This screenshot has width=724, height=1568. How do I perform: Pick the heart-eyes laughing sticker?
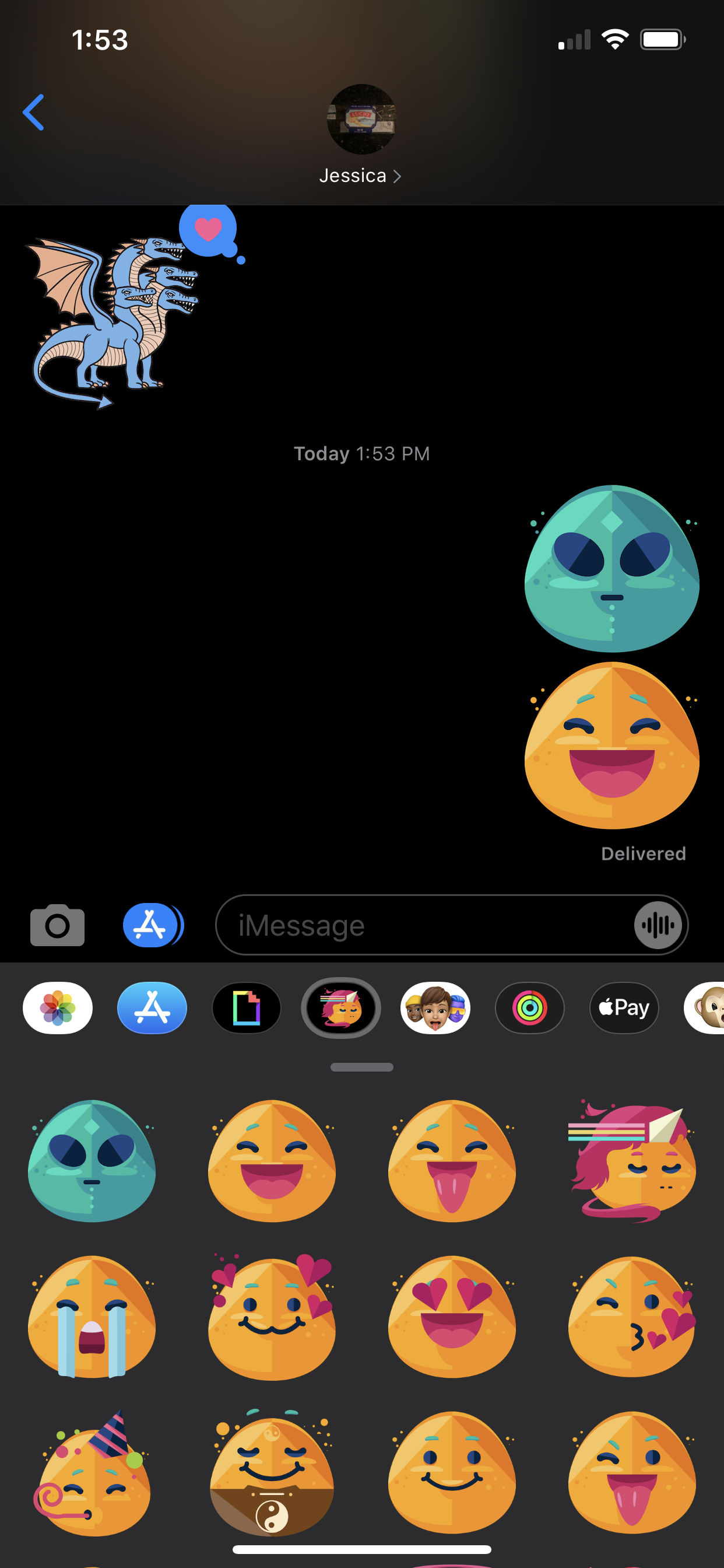coord(452,1317)
